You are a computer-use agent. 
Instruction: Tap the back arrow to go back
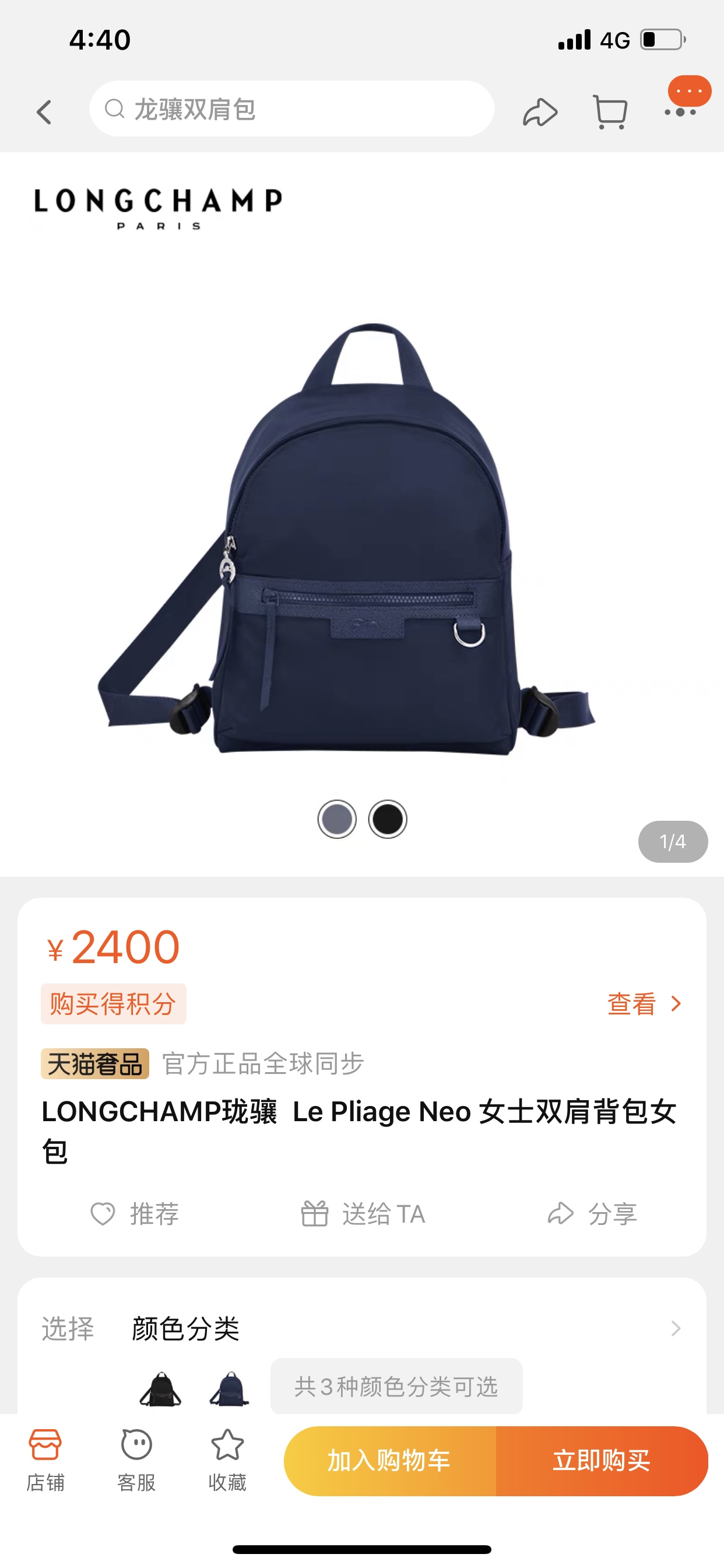[44, 113]
